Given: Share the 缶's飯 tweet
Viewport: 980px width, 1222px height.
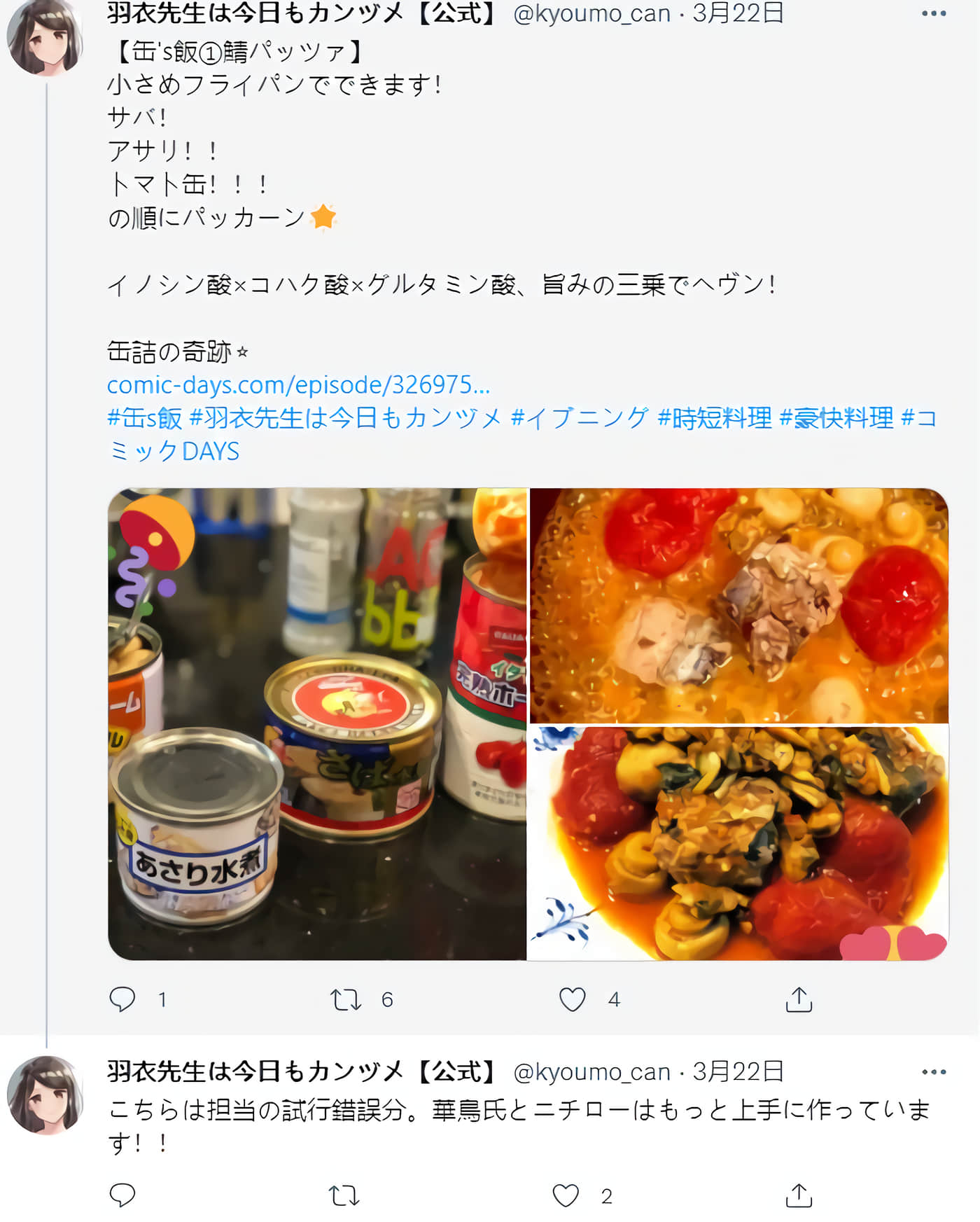Looking at the screenshot, I should 799,999.
